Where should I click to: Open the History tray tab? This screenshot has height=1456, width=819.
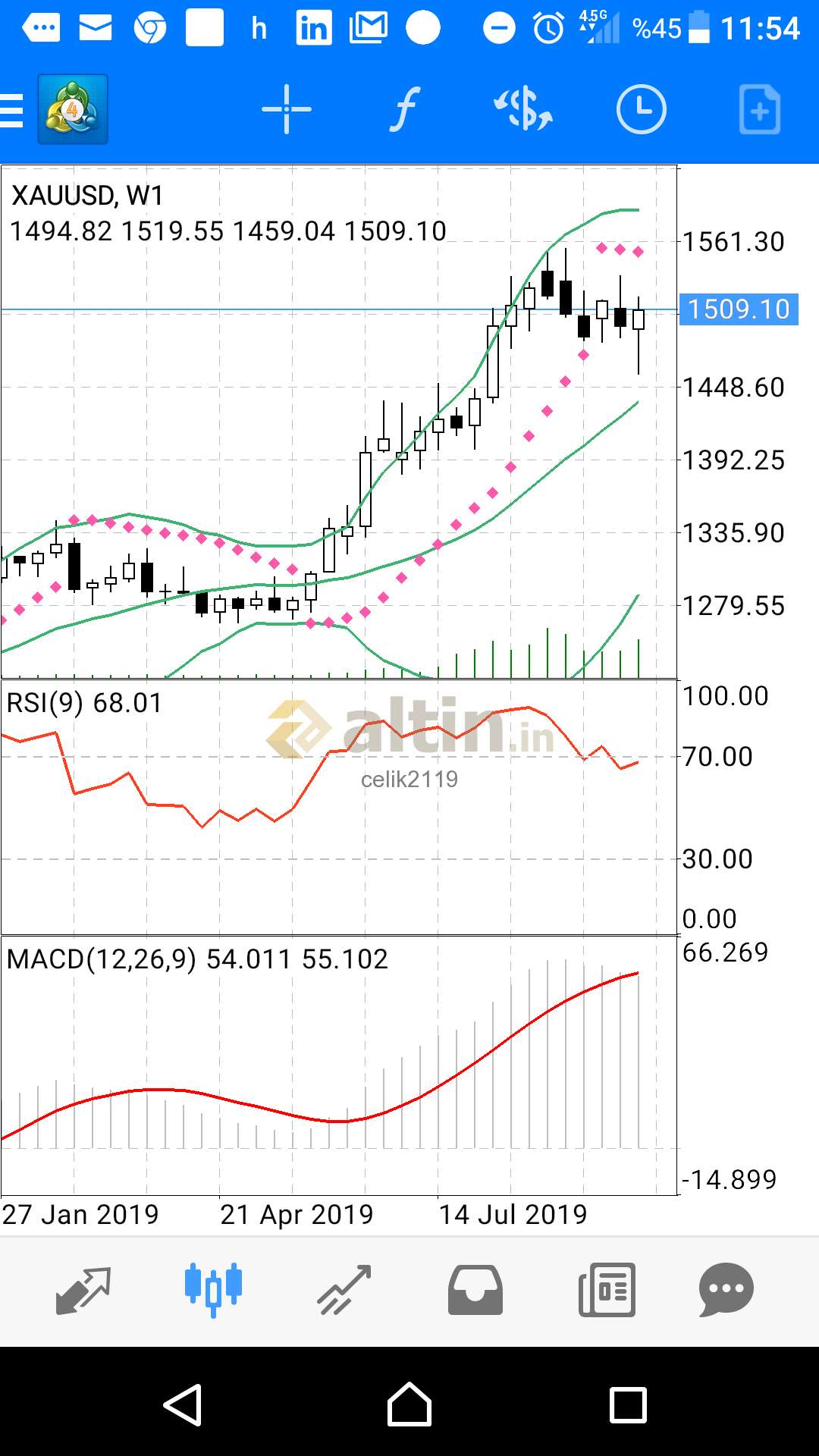[475, 1290]
